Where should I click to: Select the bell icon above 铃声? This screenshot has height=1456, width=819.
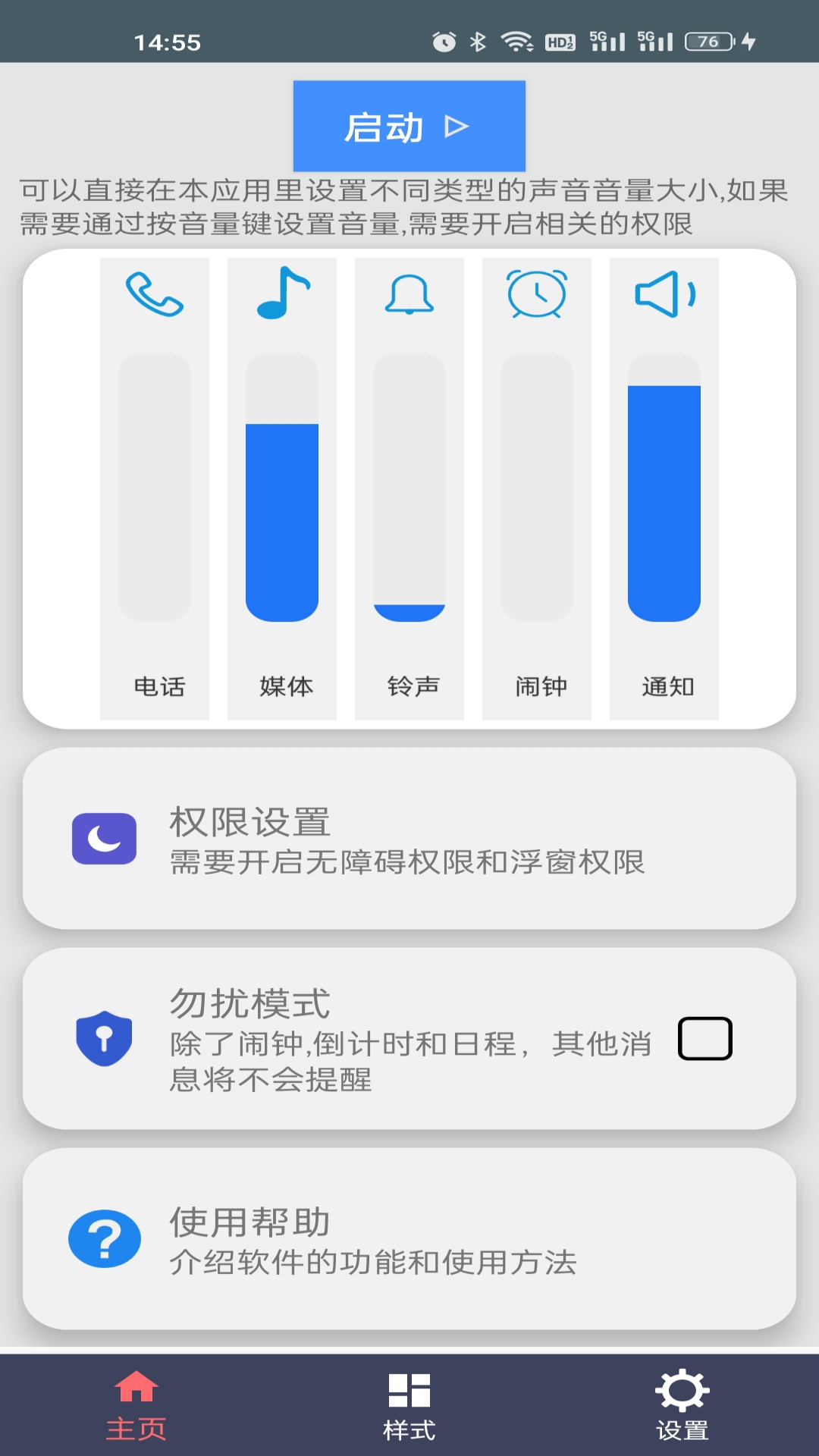click(409, 294)
